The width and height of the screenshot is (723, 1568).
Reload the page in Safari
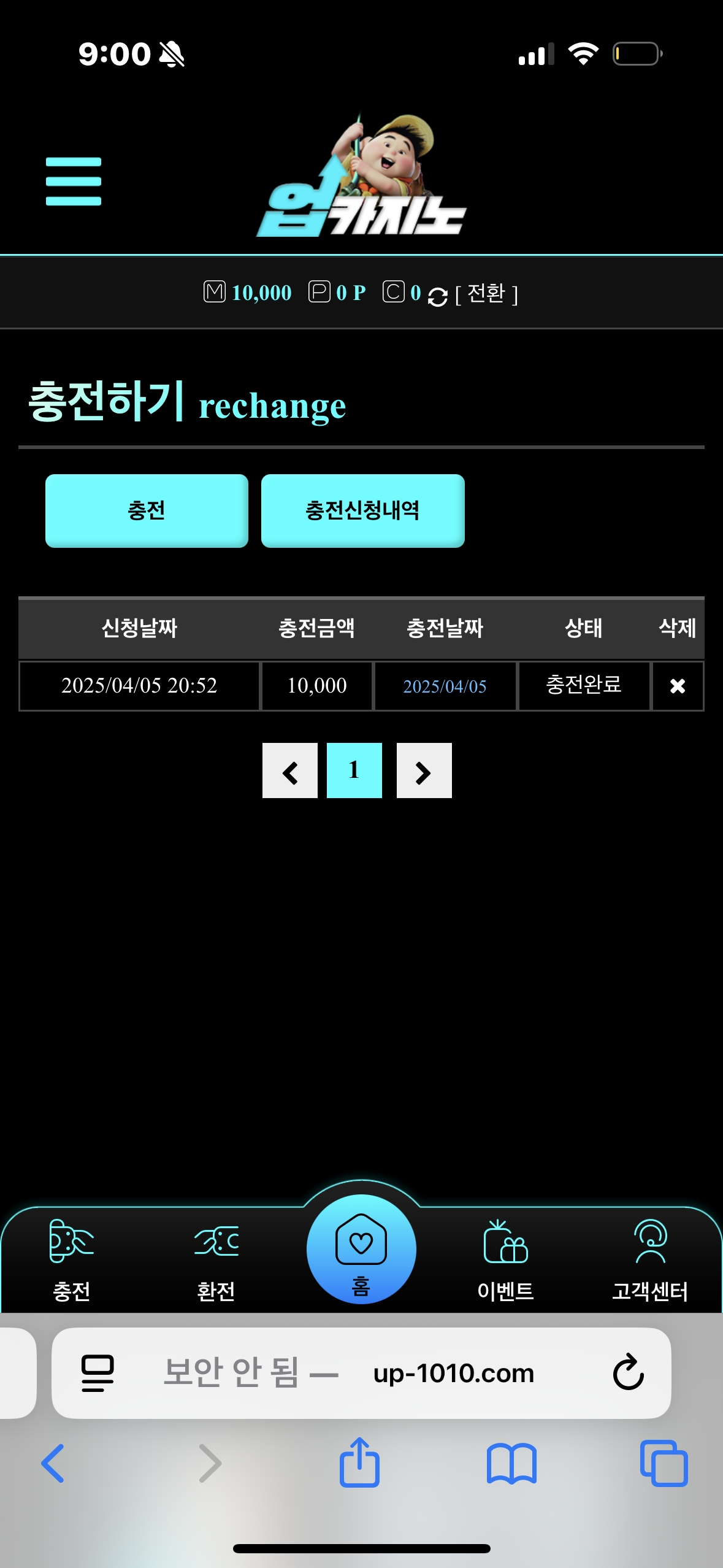pyautogui.click(x=628, y=1372)
